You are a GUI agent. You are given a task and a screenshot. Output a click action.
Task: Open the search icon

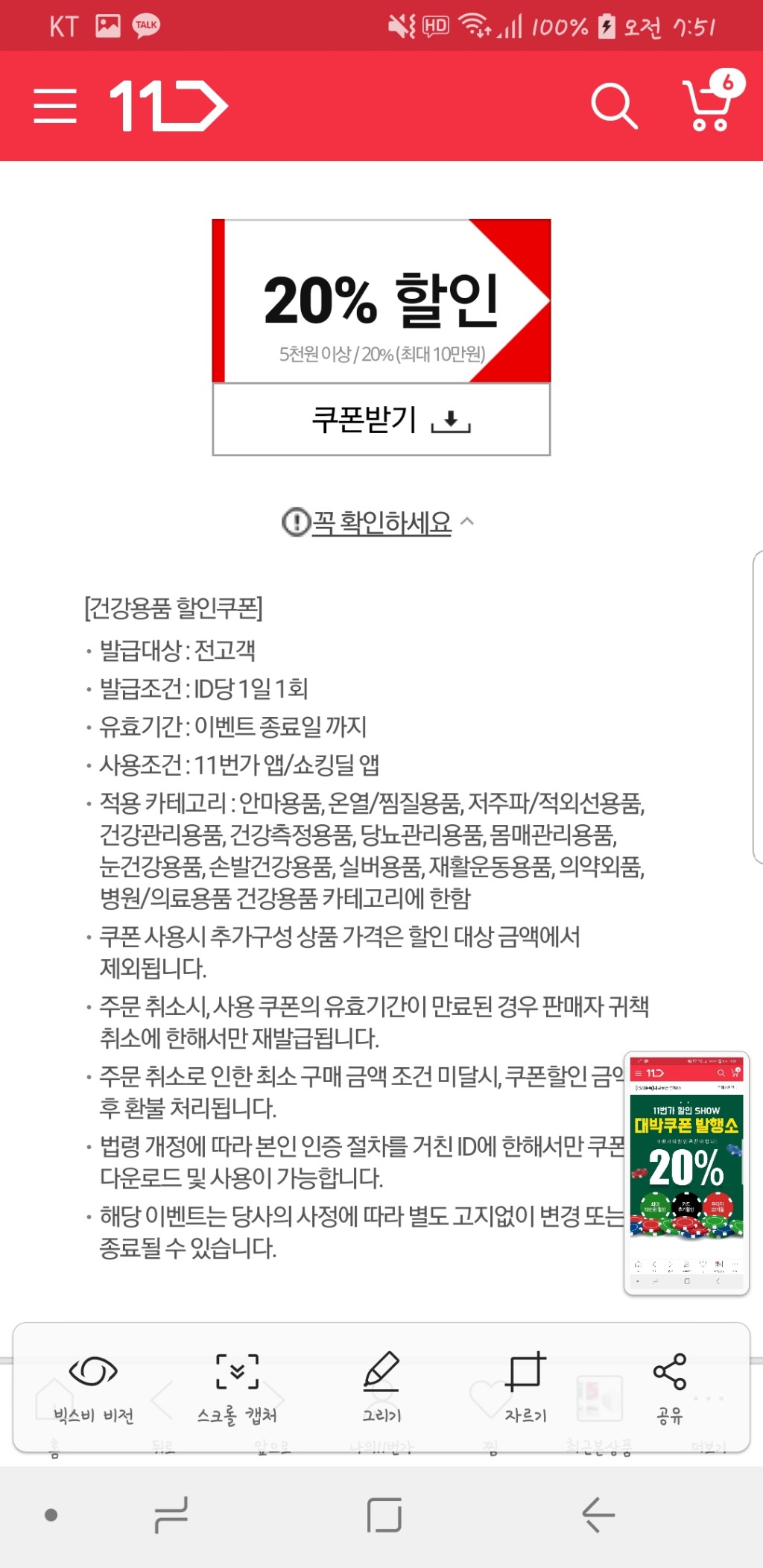click(x=614, y=106)
